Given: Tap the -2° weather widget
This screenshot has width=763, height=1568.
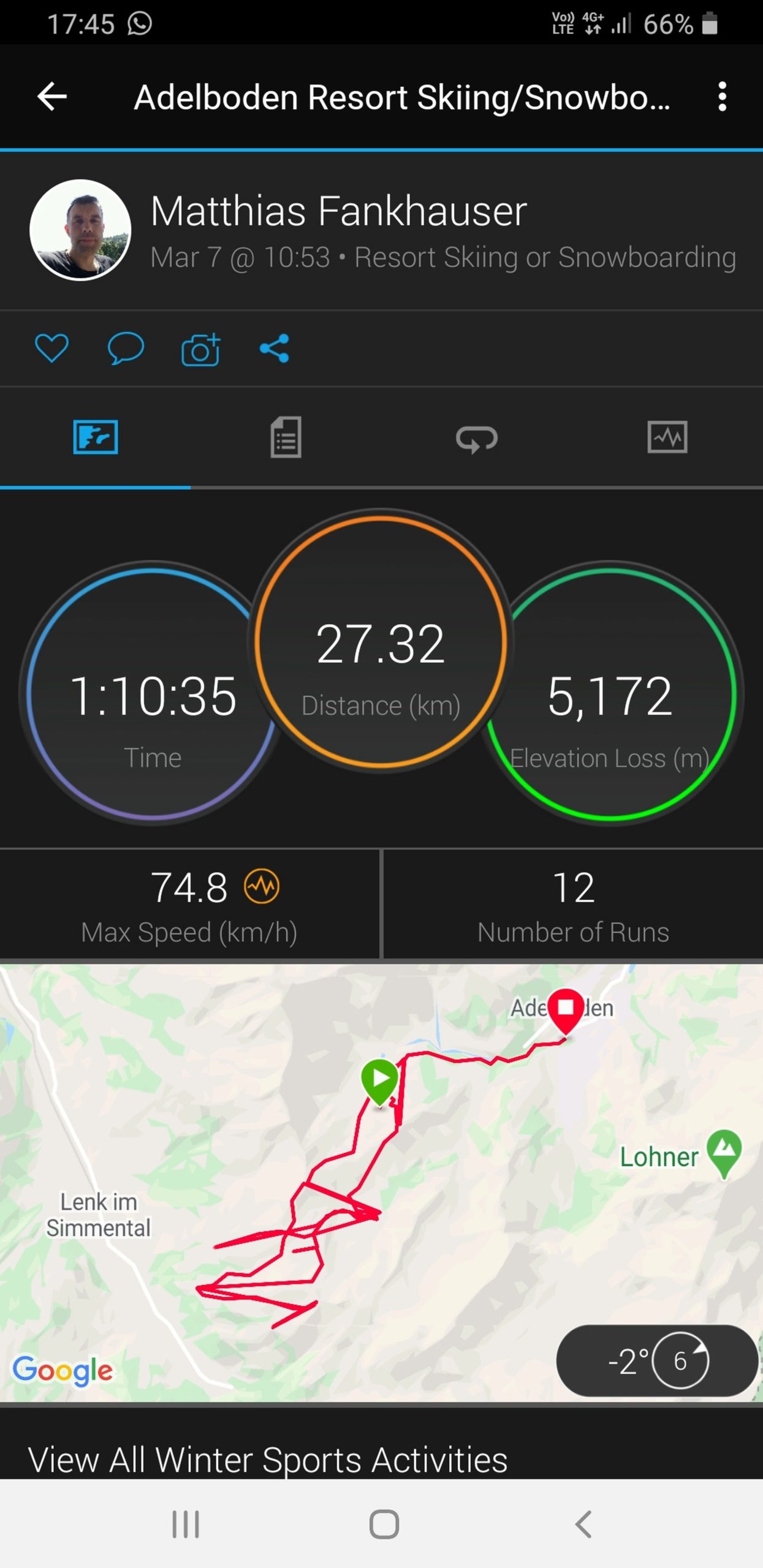Looking at the screenshot, I should (x=657, y=1361).
